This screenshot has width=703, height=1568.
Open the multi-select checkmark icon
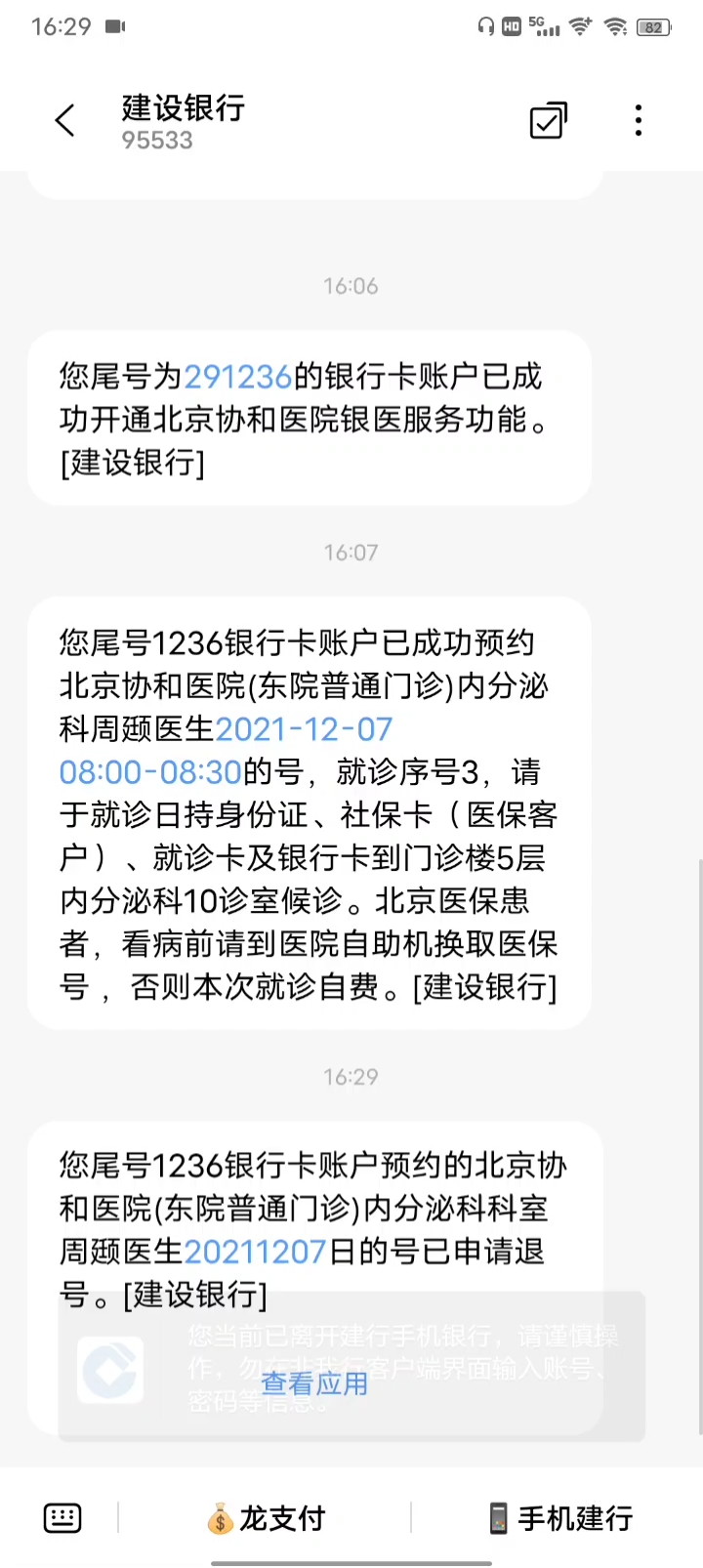(548, 119)
